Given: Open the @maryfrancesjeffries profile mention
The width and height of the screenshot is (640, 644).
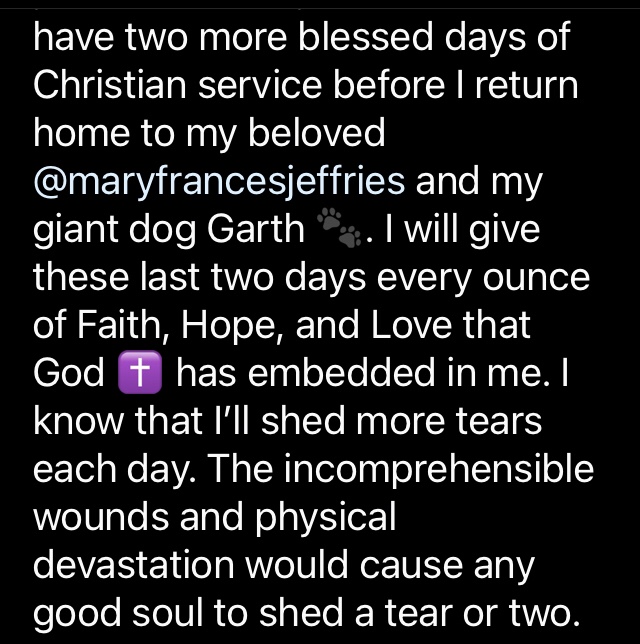Looking at the screenshot, I should click(219, 183).
